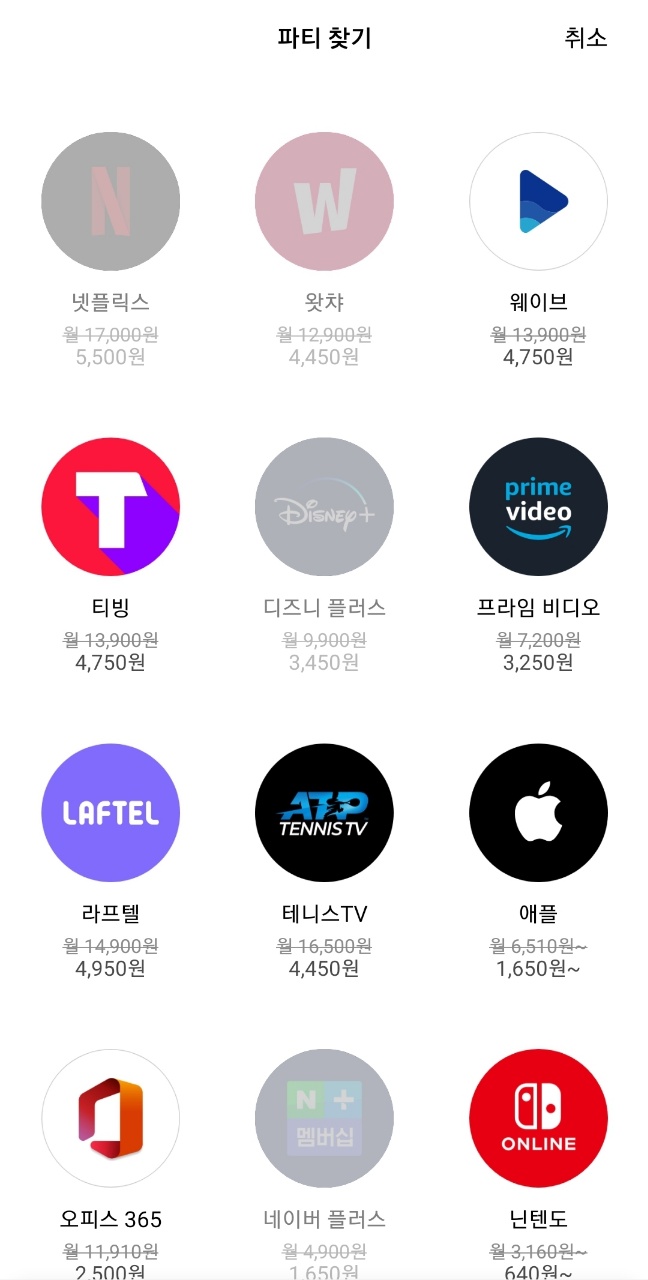Screen dimensions: 648x1280
Task: Tap 취소 to cancel party search
Action: coord(586,38)
